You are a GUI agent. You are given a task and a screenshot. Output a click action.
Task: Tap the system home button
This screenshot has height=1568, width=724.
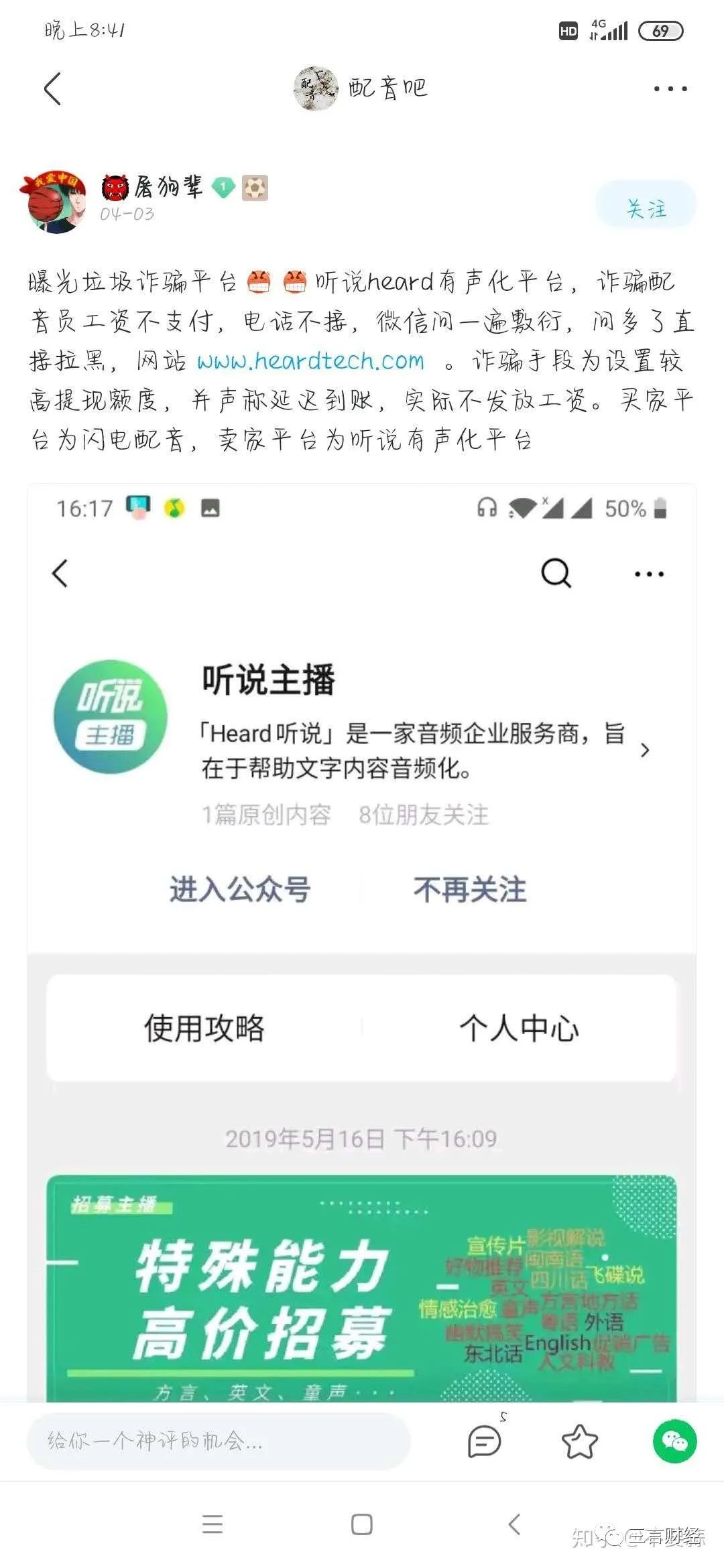pos(361,1524)
